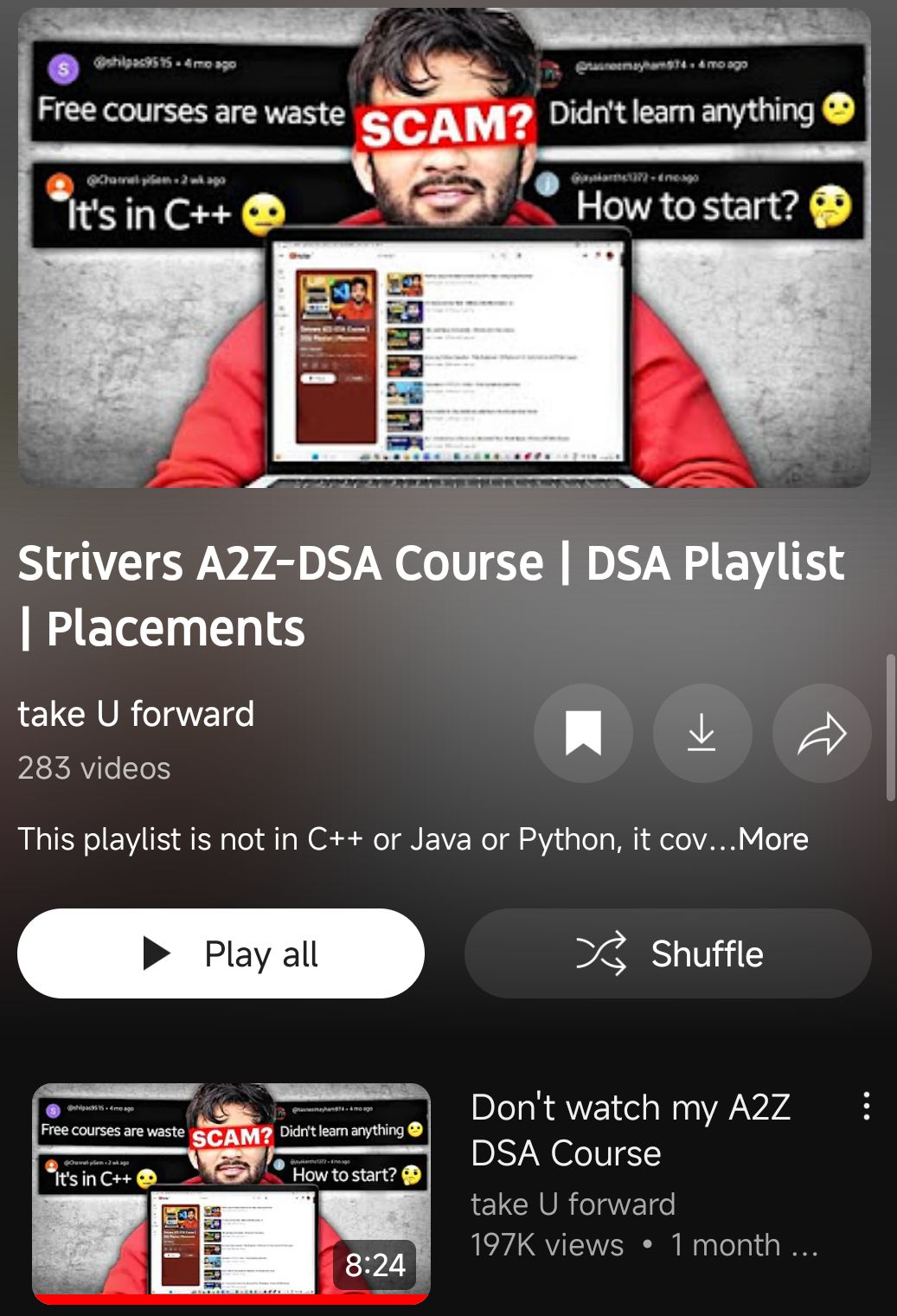This screenshot has width=897, height=1316.
Task: Shuffle the playlist videos
Action: point(668,953)
